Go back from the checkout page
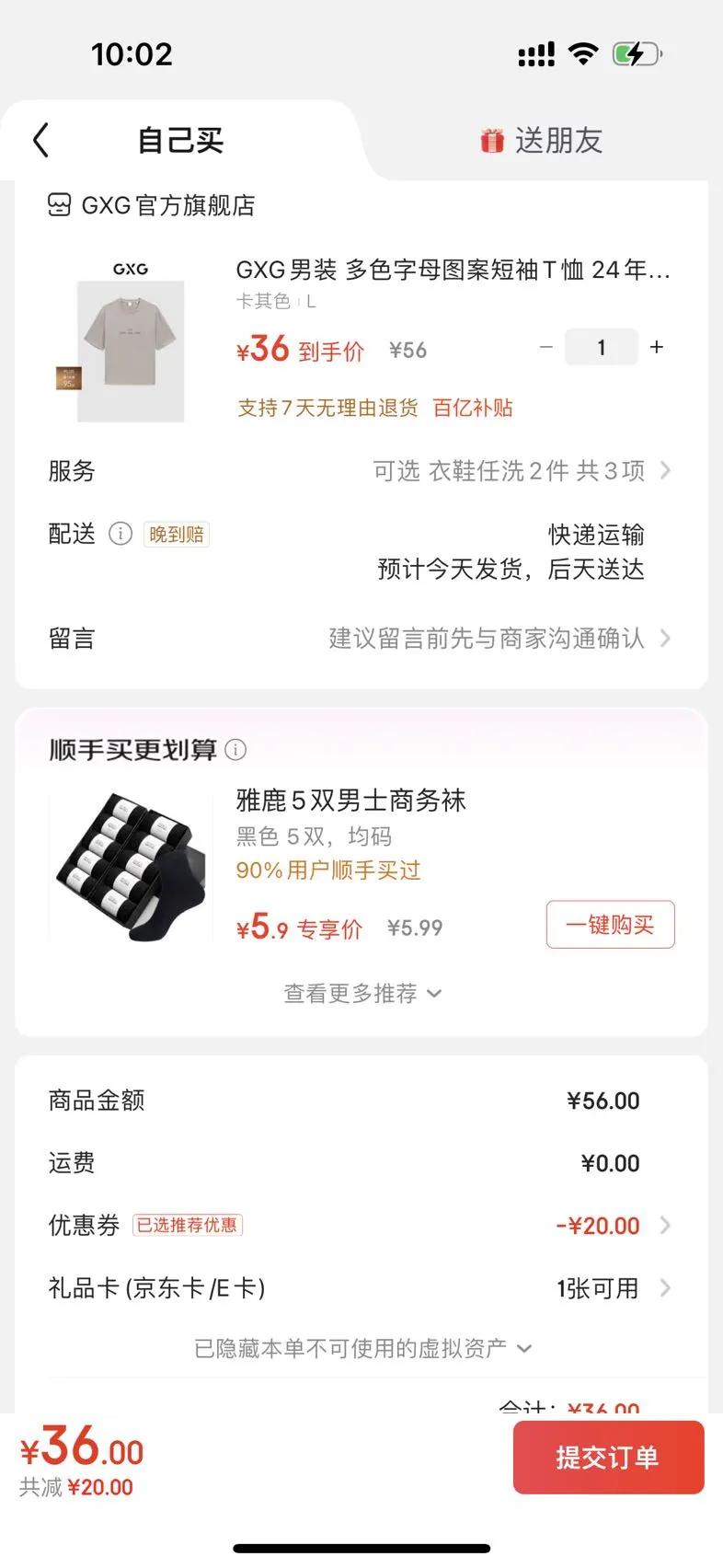Screen dimensions: 723x1568 [40, 141]
